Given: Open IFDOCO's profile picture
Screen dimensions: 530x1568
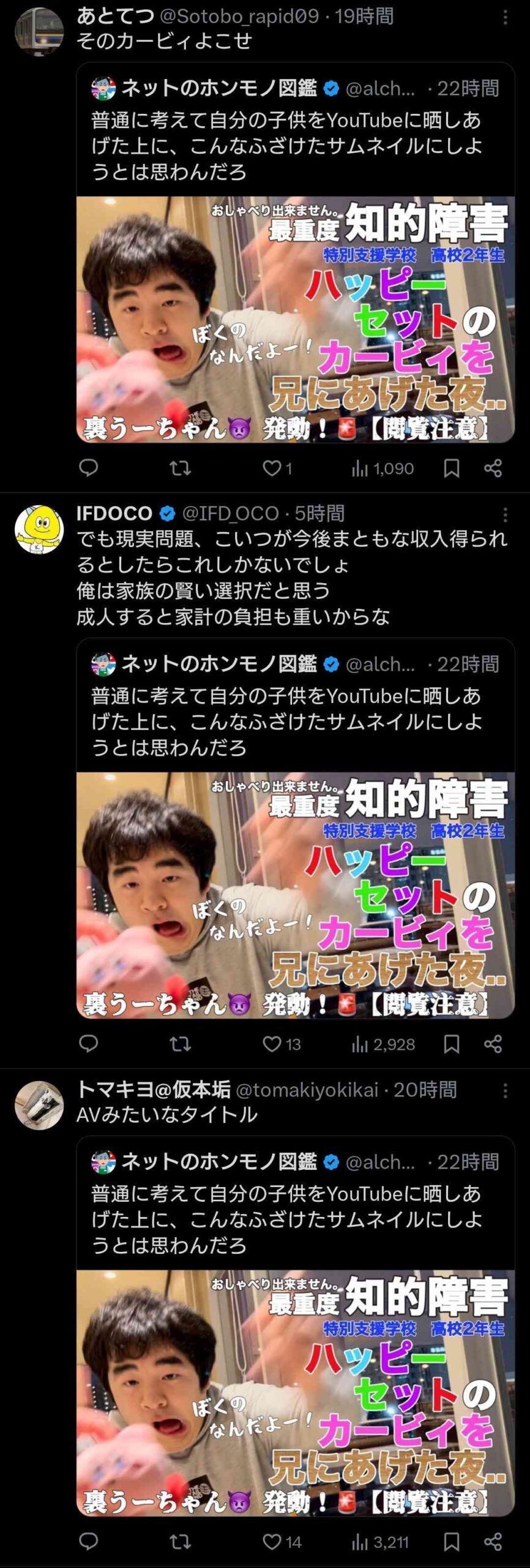Looking at the screenshot, I should [x=39, y=529].
